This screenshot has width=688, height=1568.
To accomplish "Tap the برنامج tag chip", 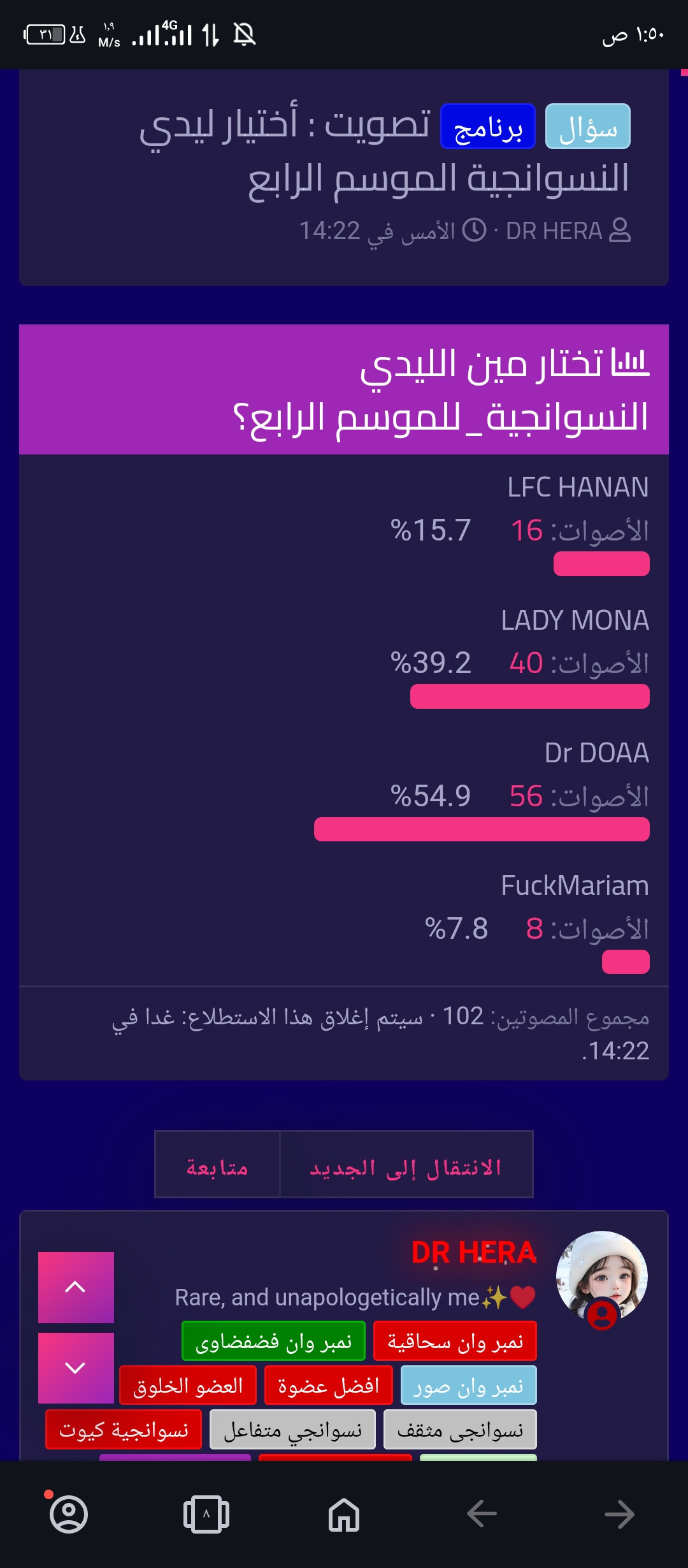I will 488,126.
